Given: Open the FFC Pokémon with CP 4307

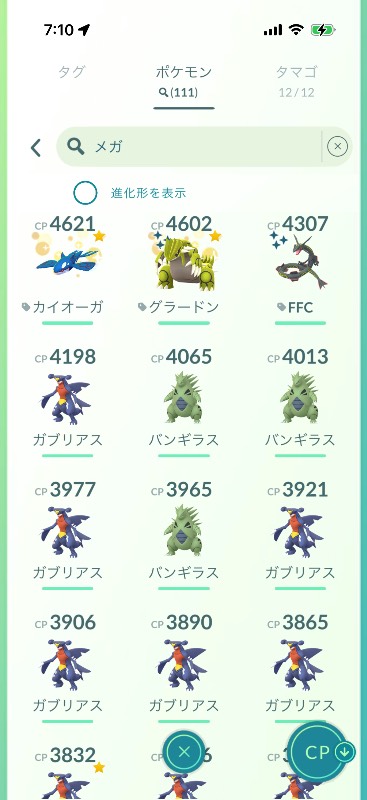Looking at the screenshot, I should pos(300,270).
